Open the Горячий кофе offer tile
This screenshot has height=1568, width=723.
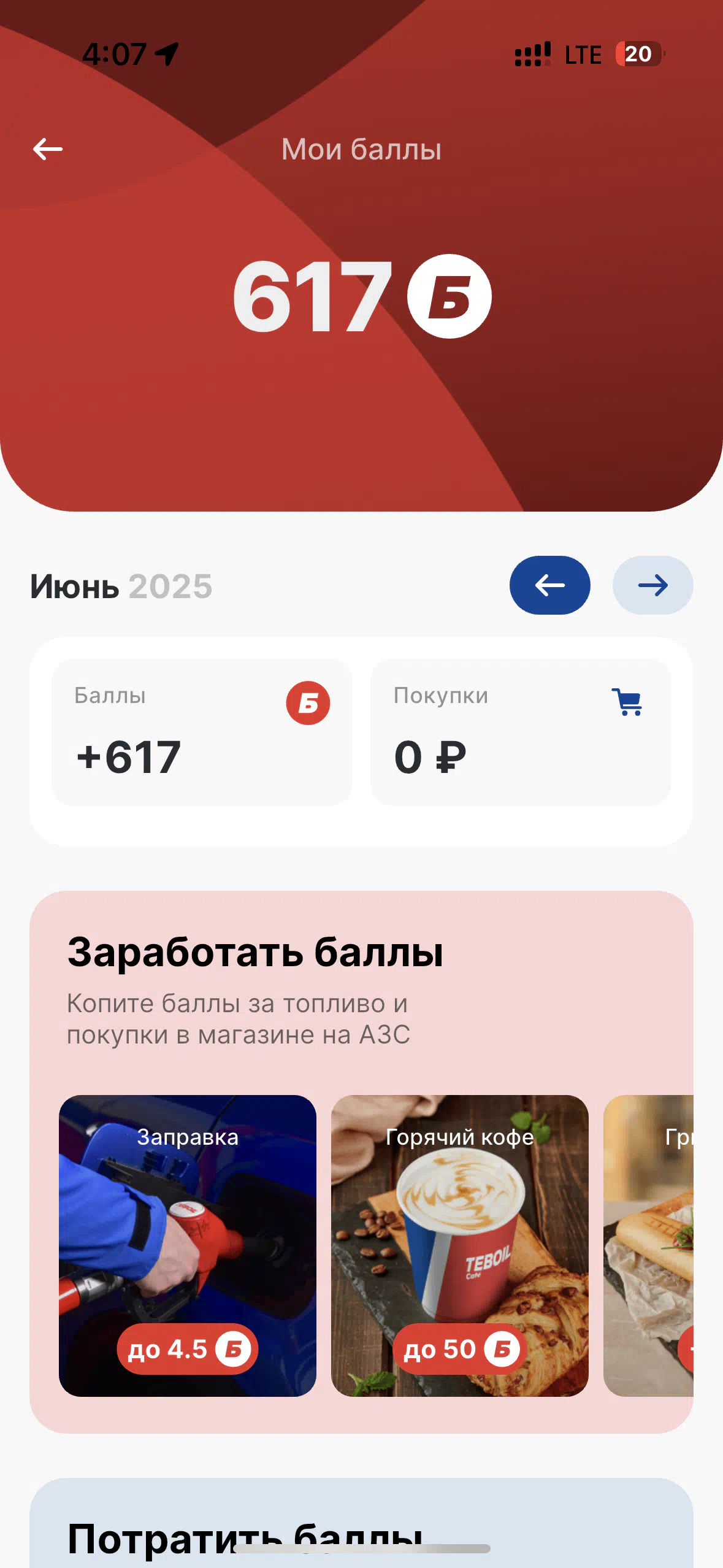(460, 1246)
